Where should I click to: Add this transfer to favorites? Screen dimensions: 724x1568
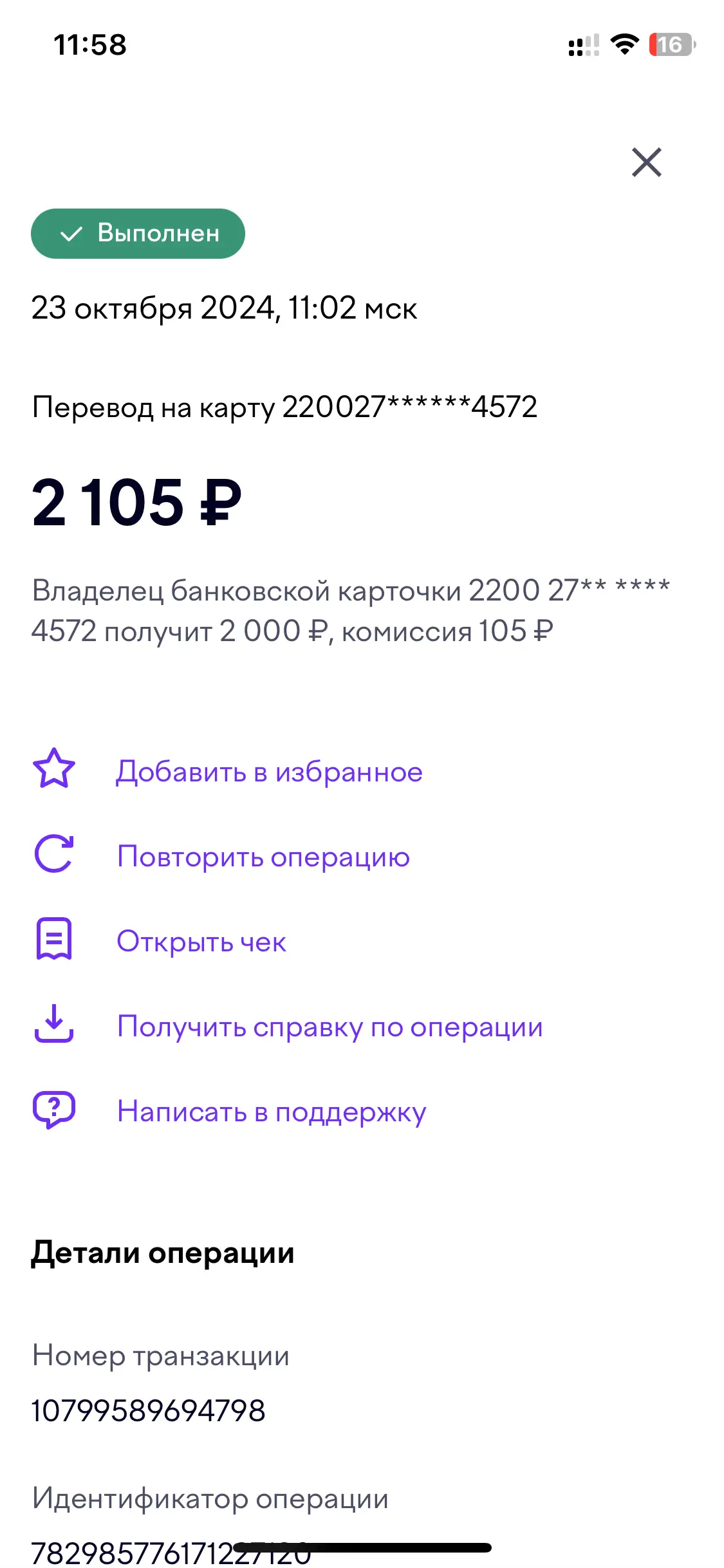pos(268,771)
